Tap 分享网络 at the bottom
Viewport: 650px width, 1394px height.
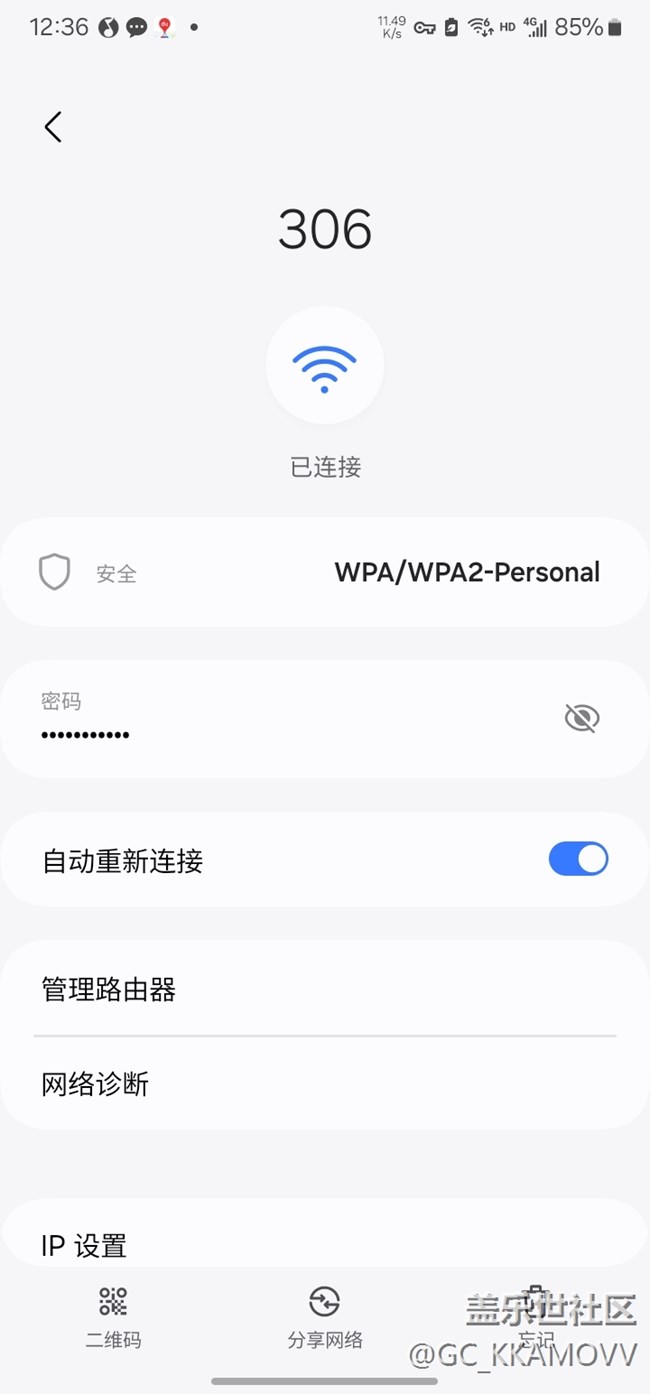pyautogui.click(x=325, y=1318)
